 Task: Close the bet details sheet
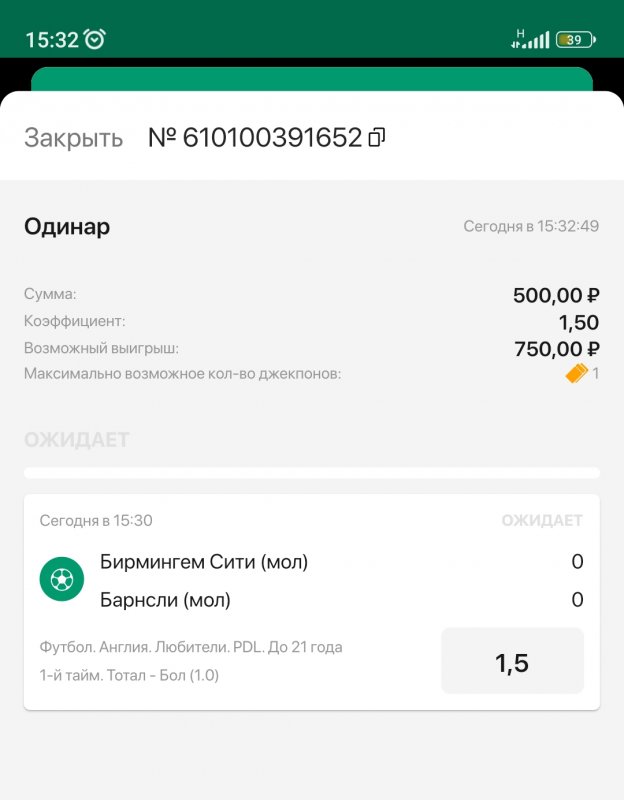pos(73,138)
